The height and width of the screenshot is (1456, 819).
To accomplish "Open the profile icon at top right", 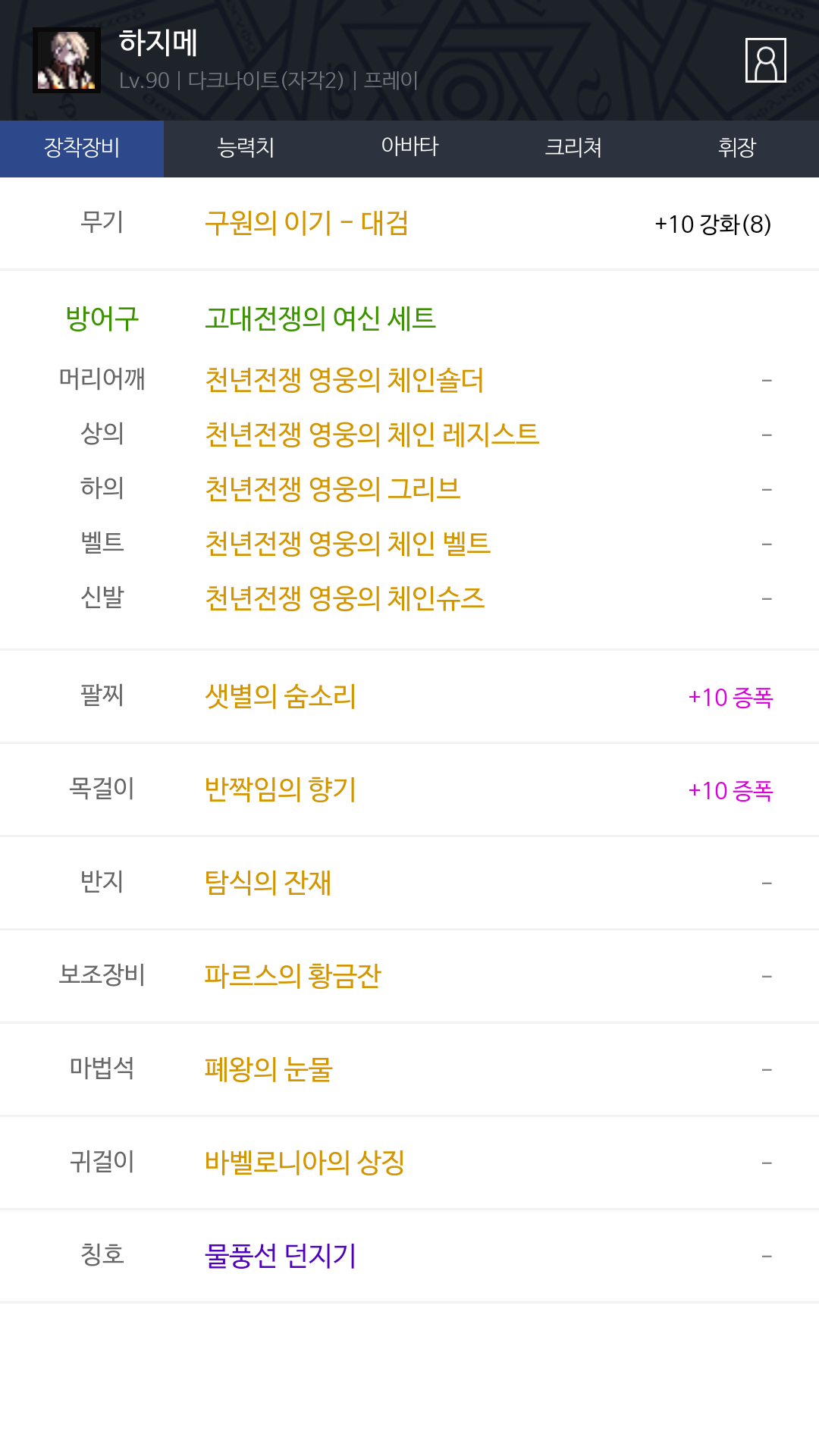I will pos(766,60).
